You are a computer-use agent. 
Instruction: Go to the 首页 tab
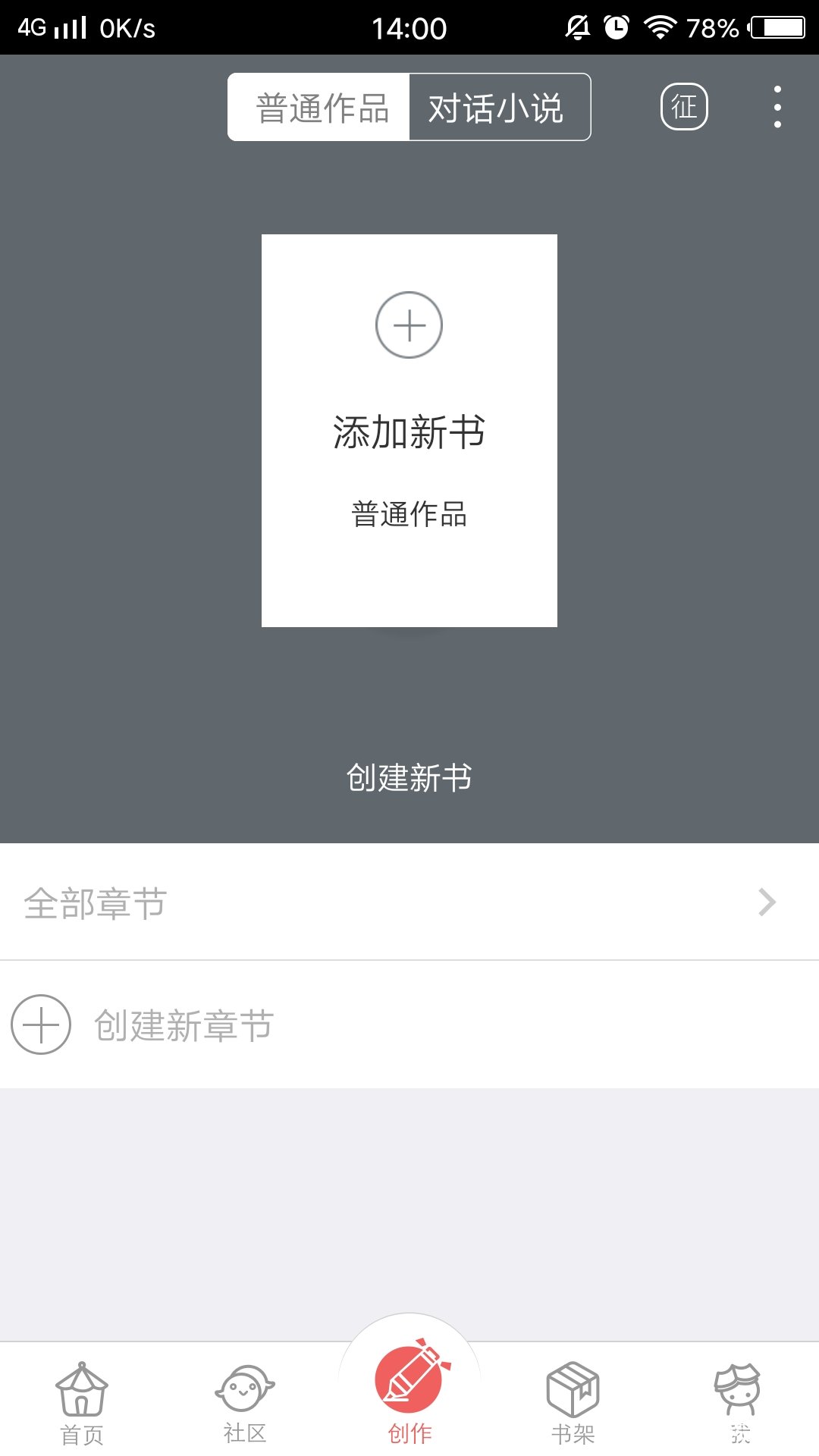(82, 1403)
